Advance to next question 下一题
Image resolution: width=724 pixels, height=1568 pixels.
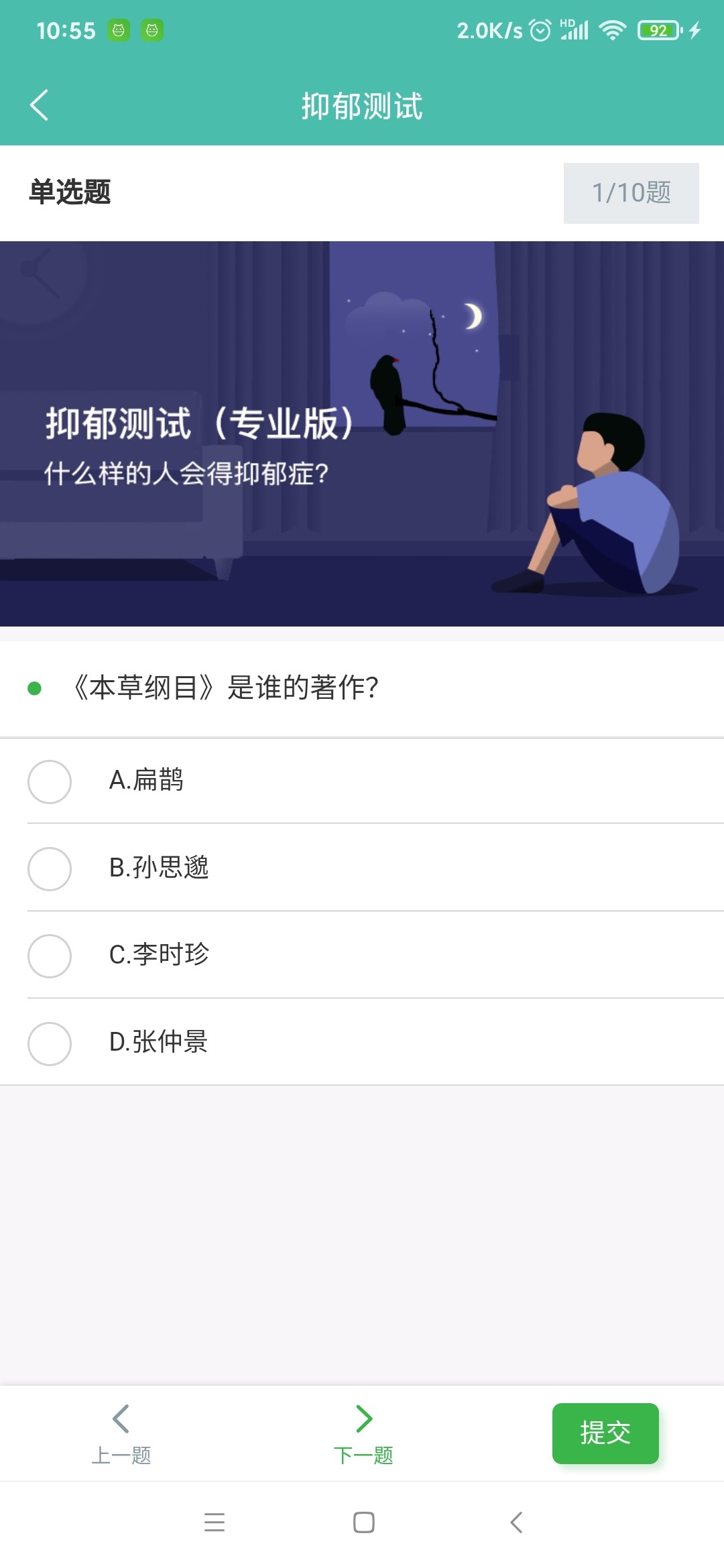(363, 1434)
